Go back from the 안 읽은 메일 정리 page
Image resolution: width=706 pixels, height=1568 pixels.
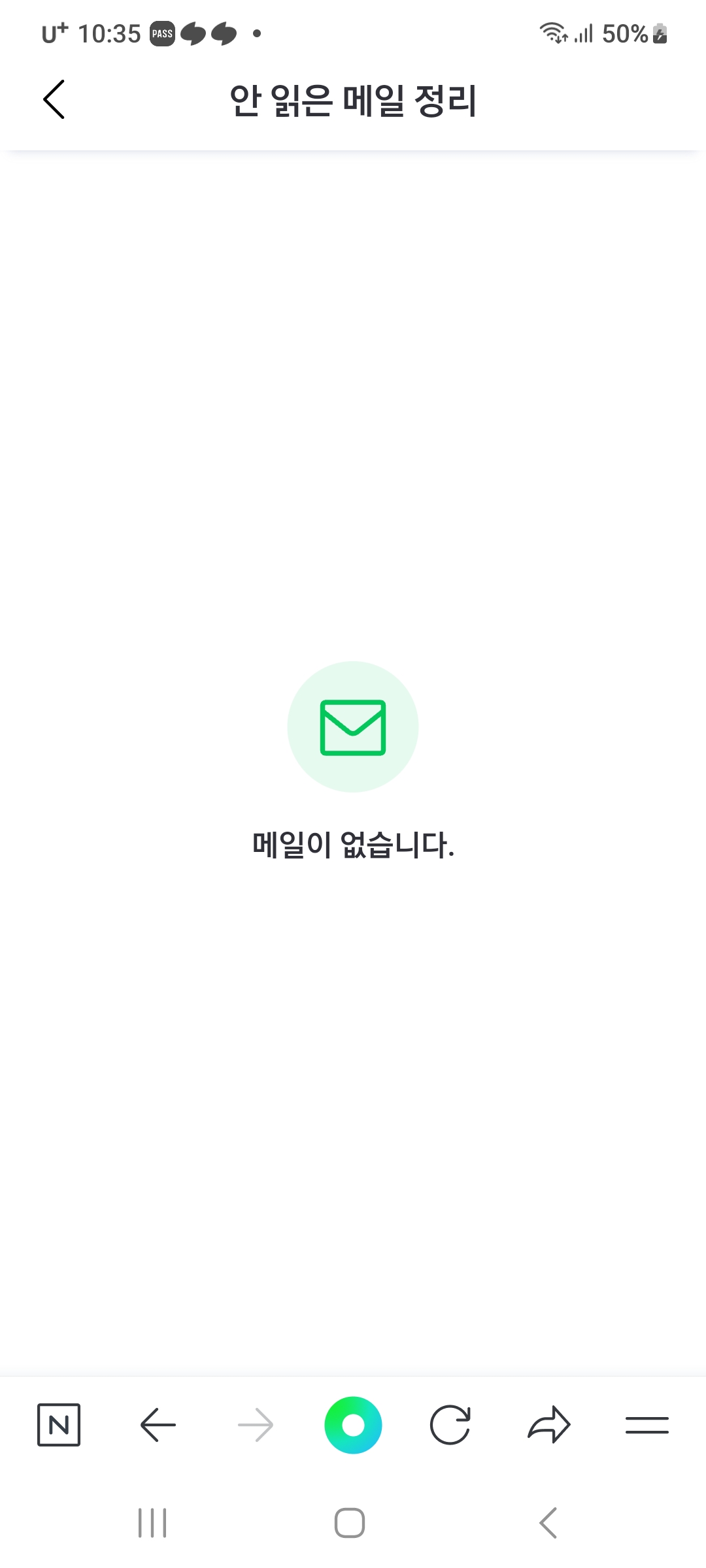pyautogui.click(x=54, y=100)
